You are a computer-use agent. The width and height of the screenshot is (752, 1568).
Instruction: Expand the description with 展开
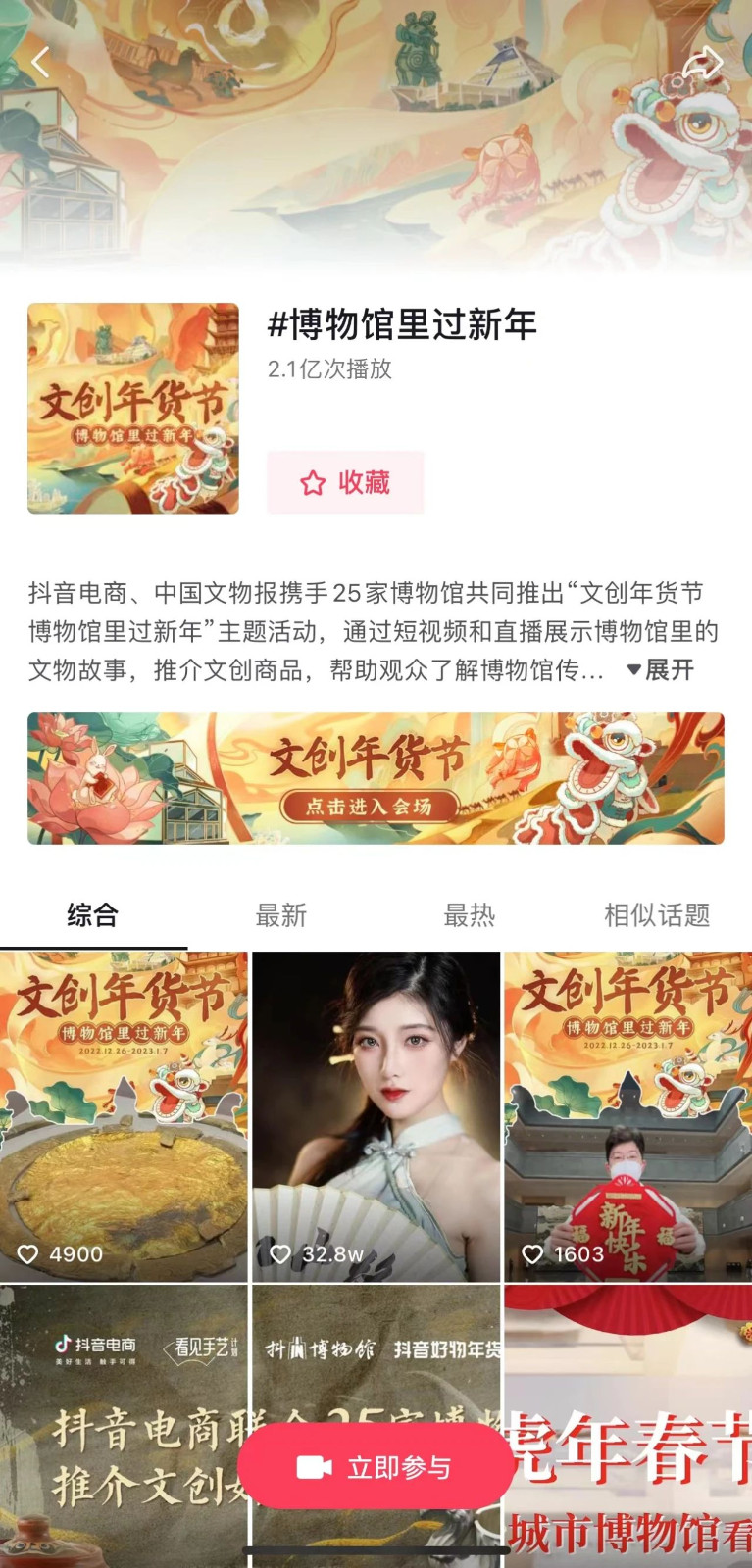tap(661, 670)
